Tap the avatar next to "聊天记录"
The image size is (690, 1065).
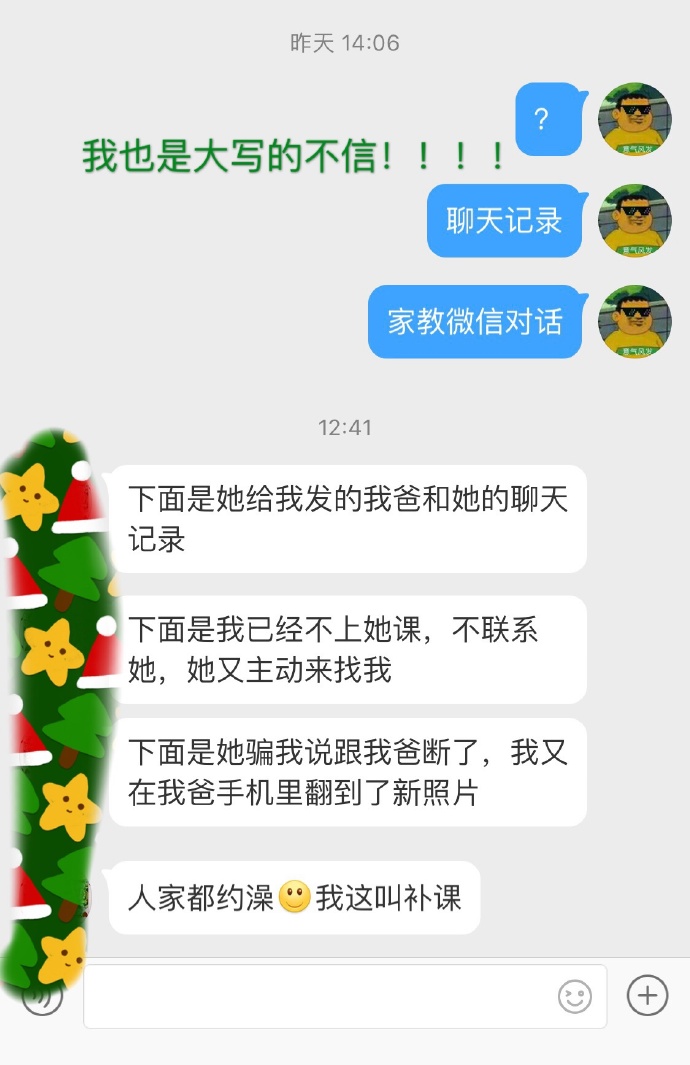(x=634, y=220)
